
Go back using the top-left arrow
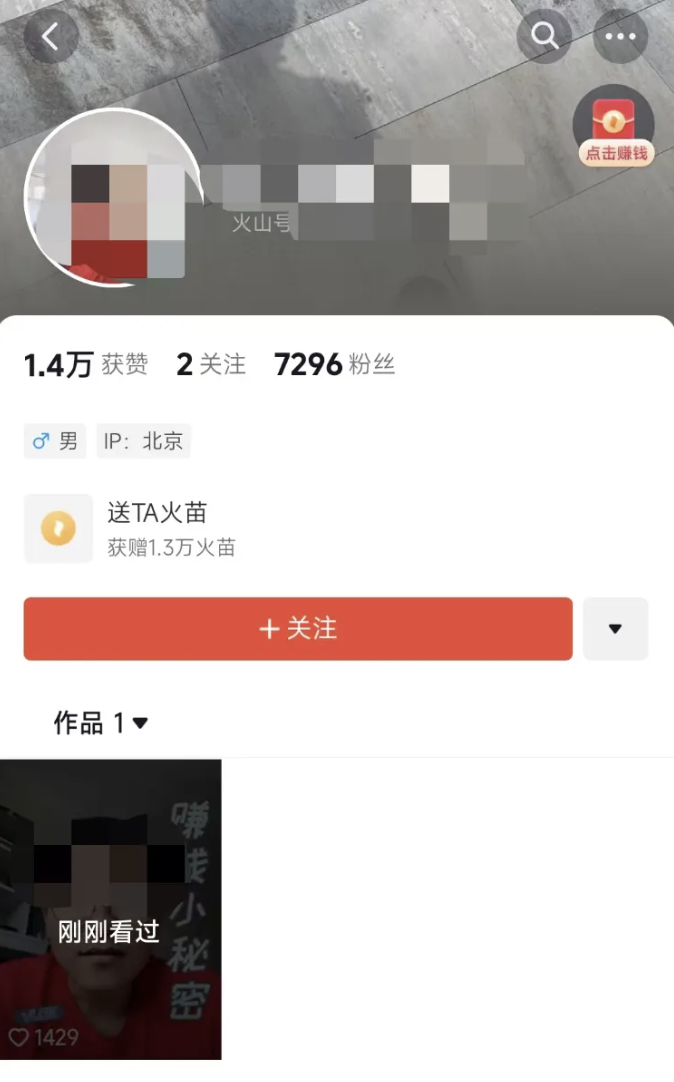tap(50, 37)
